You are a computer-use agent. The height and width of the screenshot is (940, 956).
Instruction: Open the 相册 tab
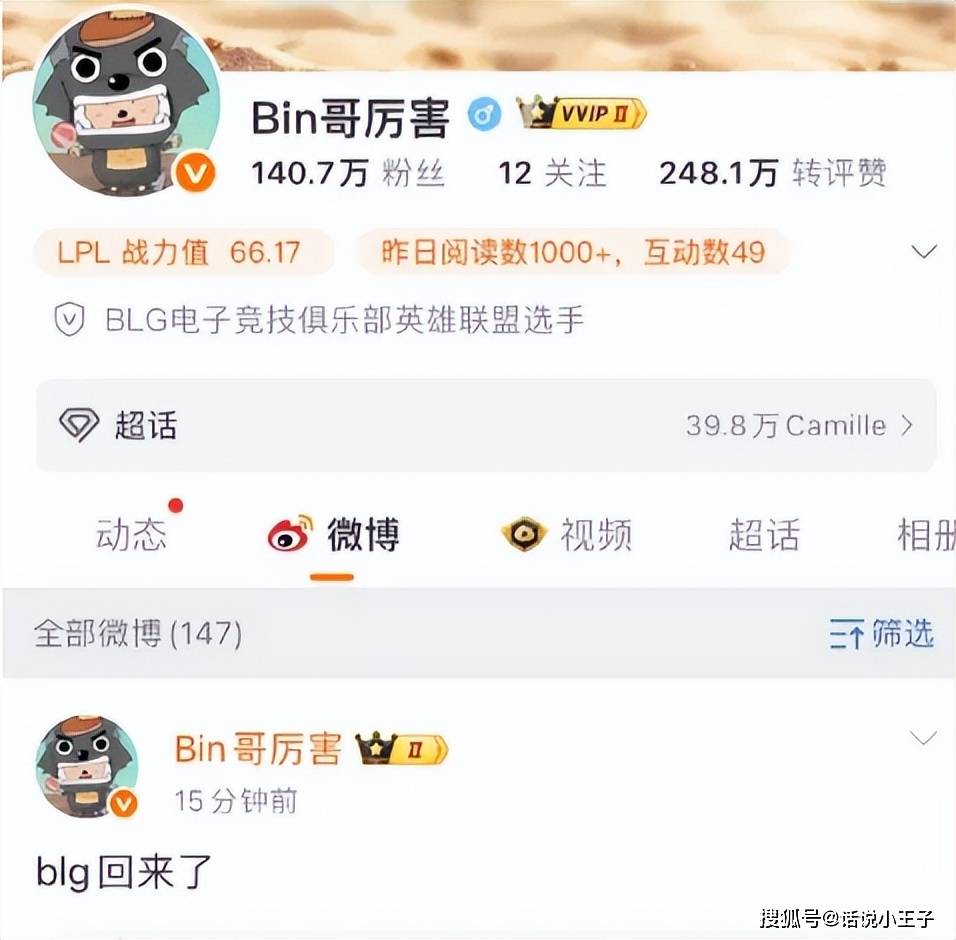[925, 535]
